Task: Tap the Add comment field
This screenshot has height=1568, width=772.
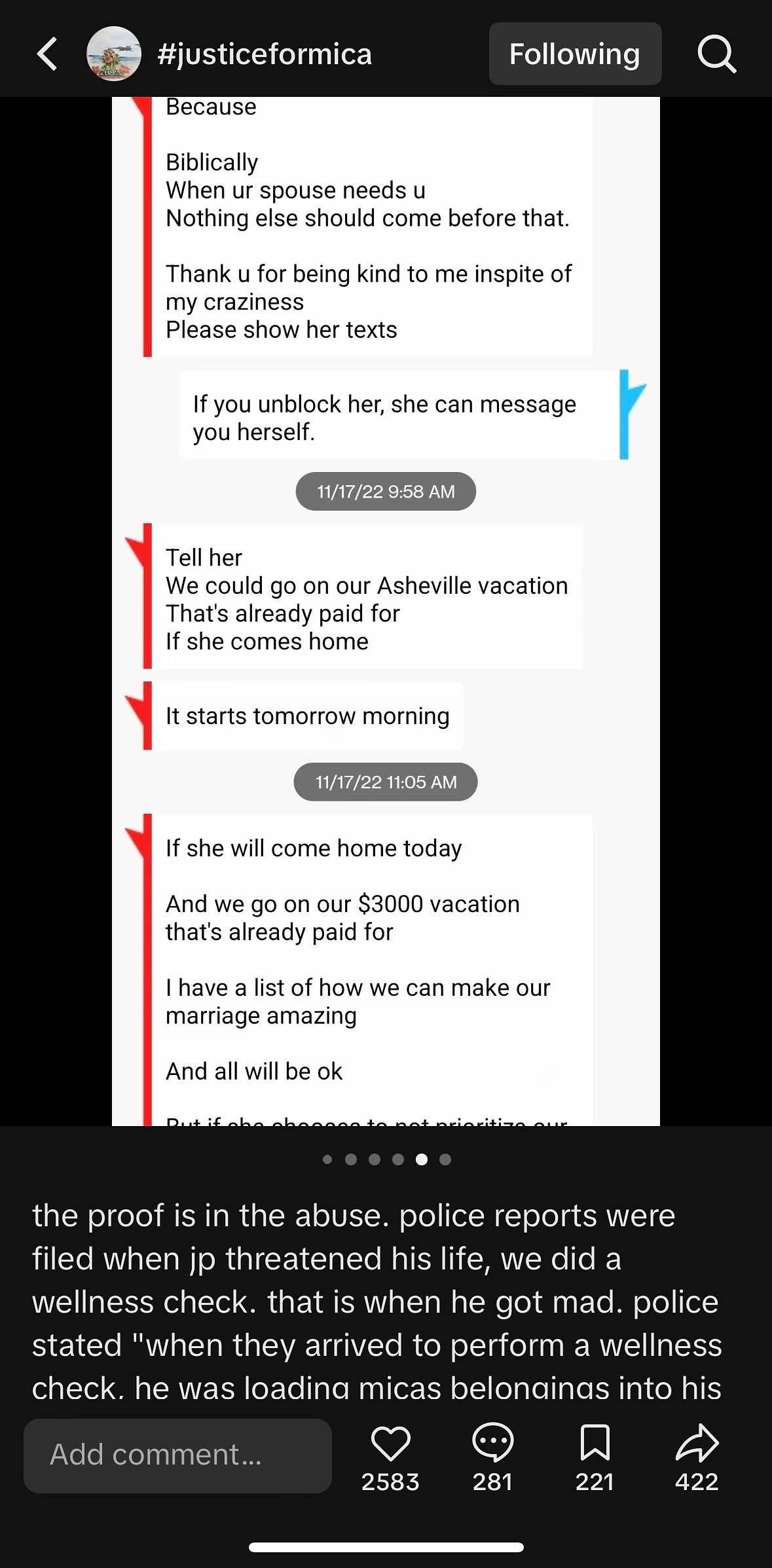Action: [177, 1455]
